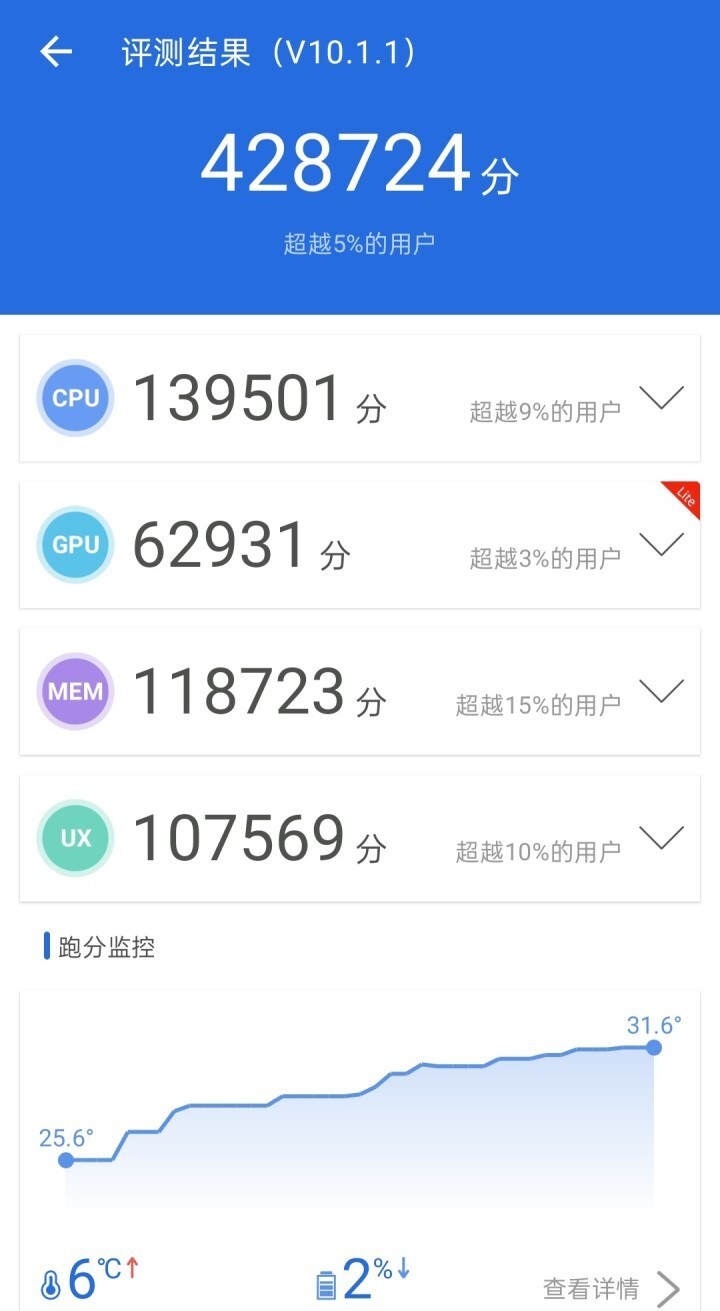The width and height of the screenshot is (720, 1311).
Task: Expand the MEM score section
Action: click(x=661, y=691)
